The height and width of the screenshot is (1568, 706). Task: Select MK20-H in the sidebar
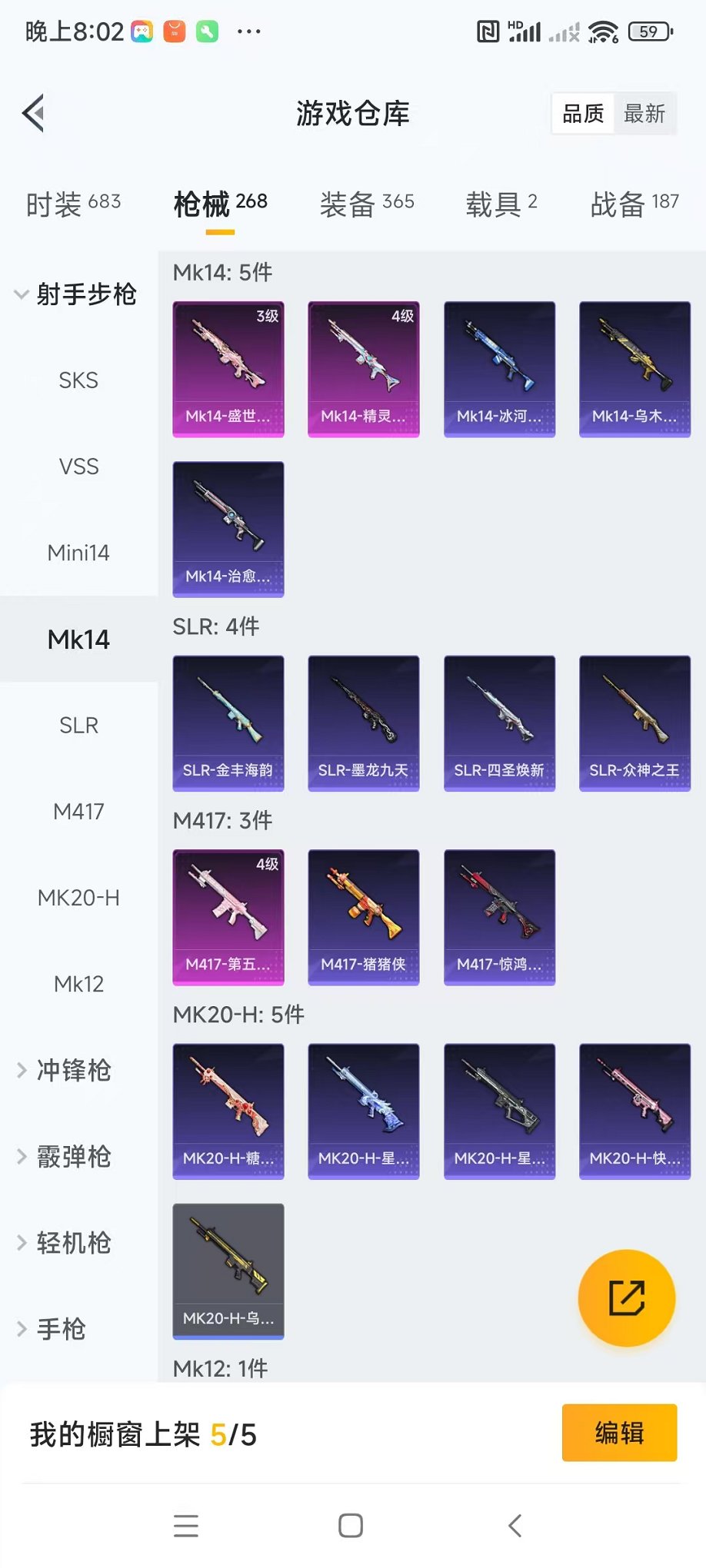click(x=78, y=898)
